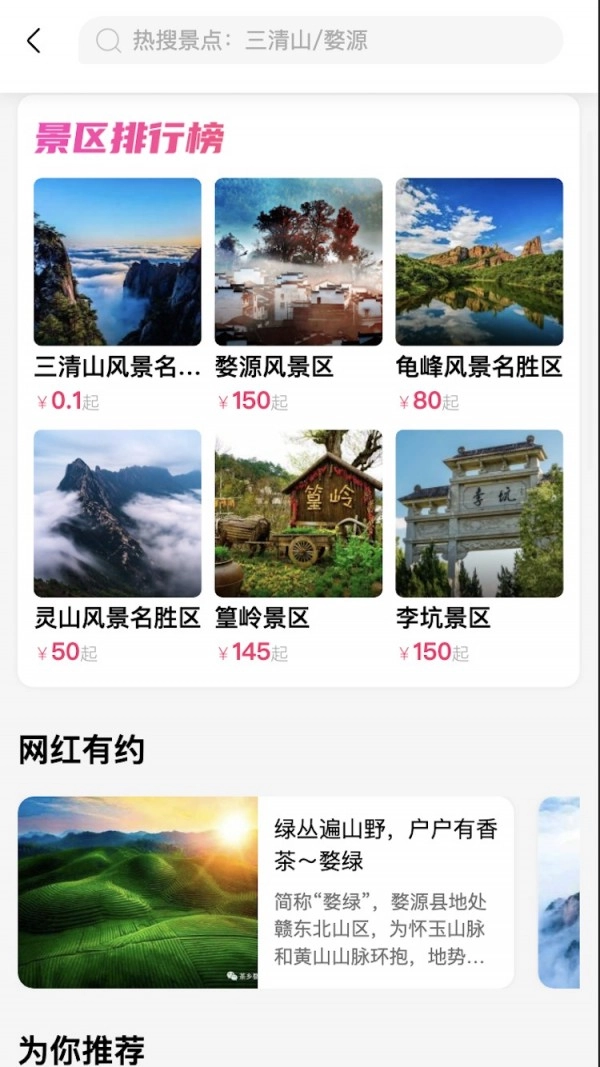This screenshot has height=1067, width=600.
Task: Go back using the arrow icon
Action: (34, 41)
